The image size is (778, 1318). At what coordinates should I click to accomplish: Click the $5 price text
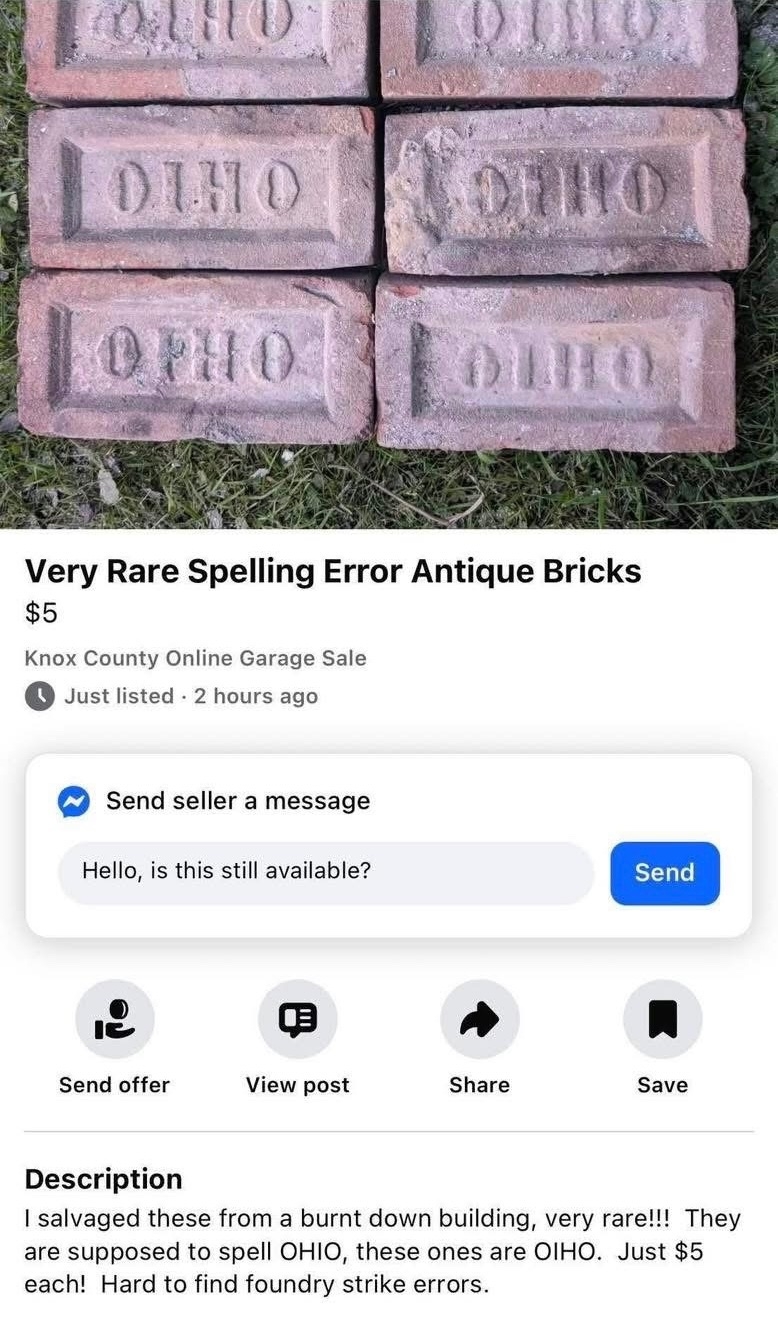tap(40, 612)
